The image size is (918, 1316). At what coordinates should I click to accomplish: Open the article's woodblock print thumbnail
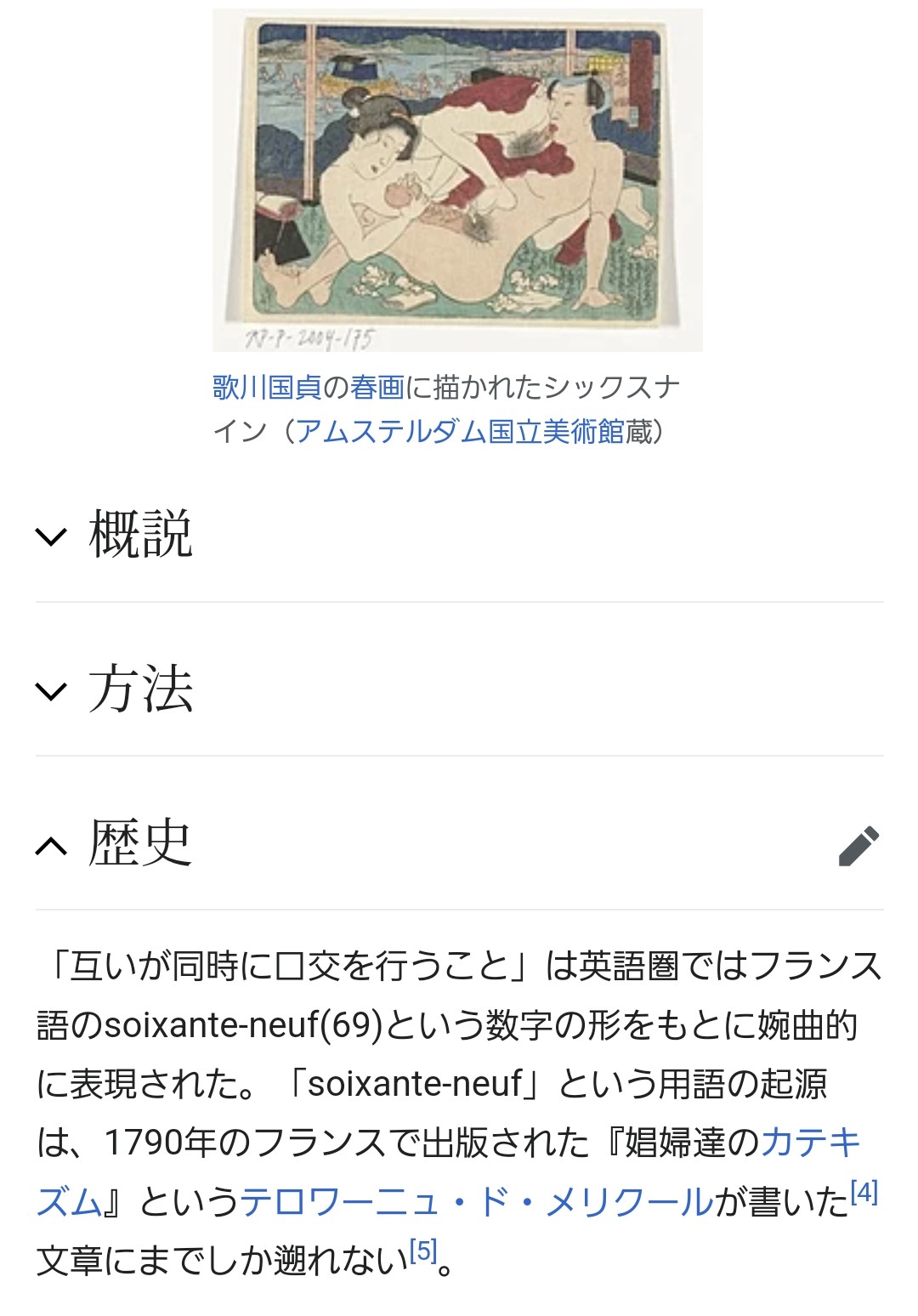pyautogui.click(x=457, y=180)
